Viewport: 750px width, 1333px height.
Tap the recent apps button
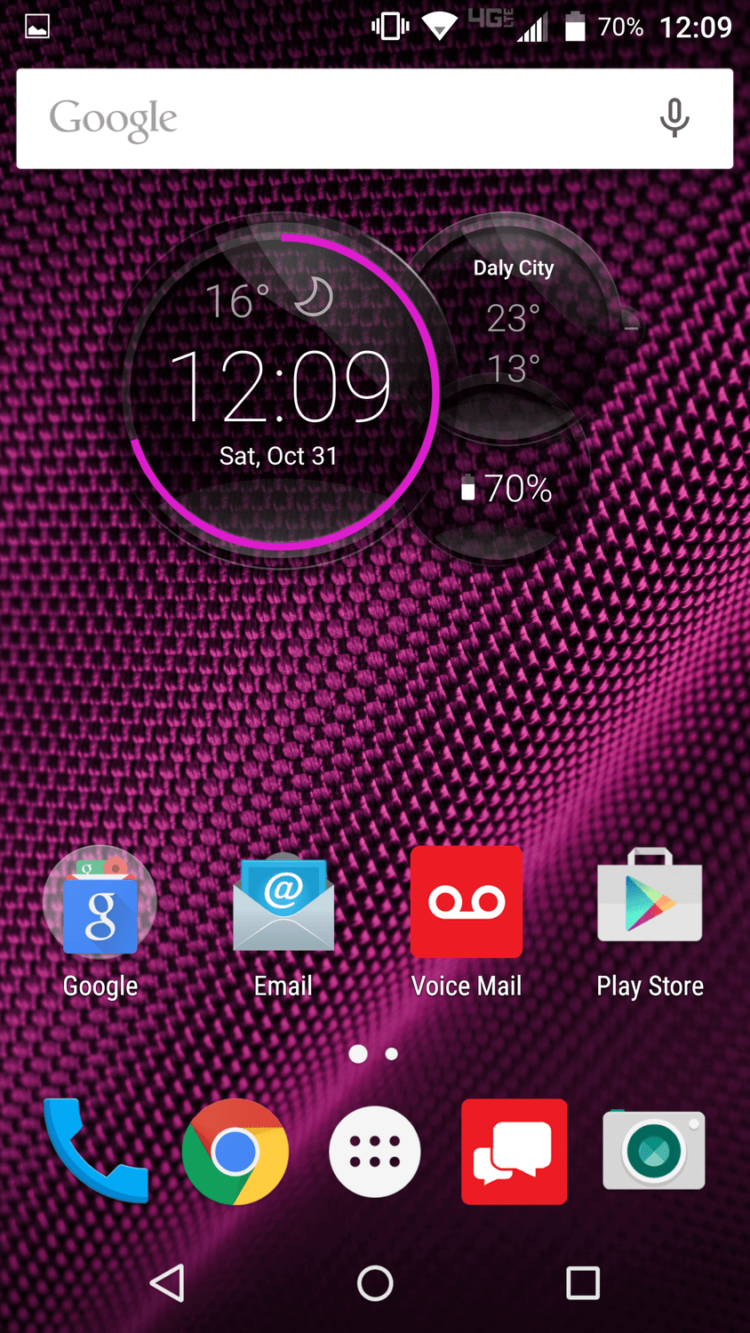tap(582, 1282)
